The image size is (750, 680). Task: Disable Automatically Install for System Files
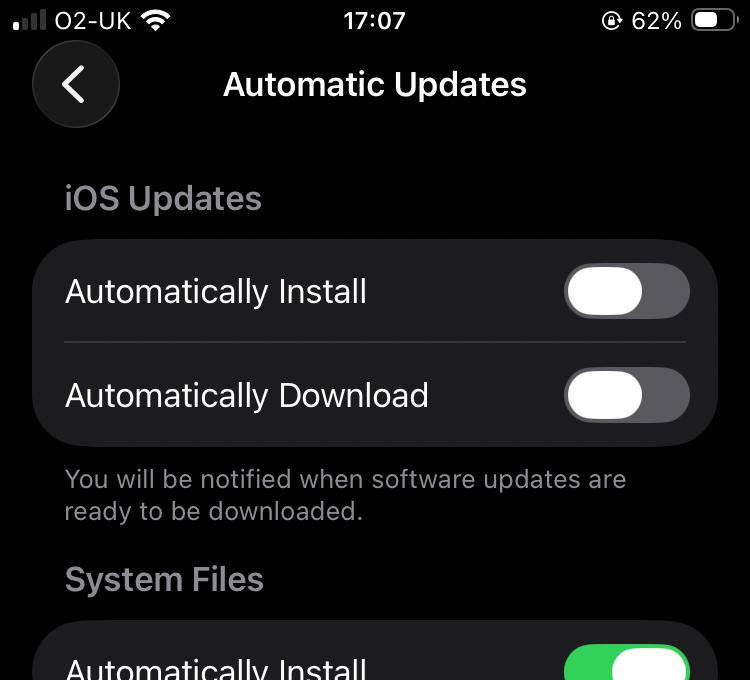pos(627,664)
